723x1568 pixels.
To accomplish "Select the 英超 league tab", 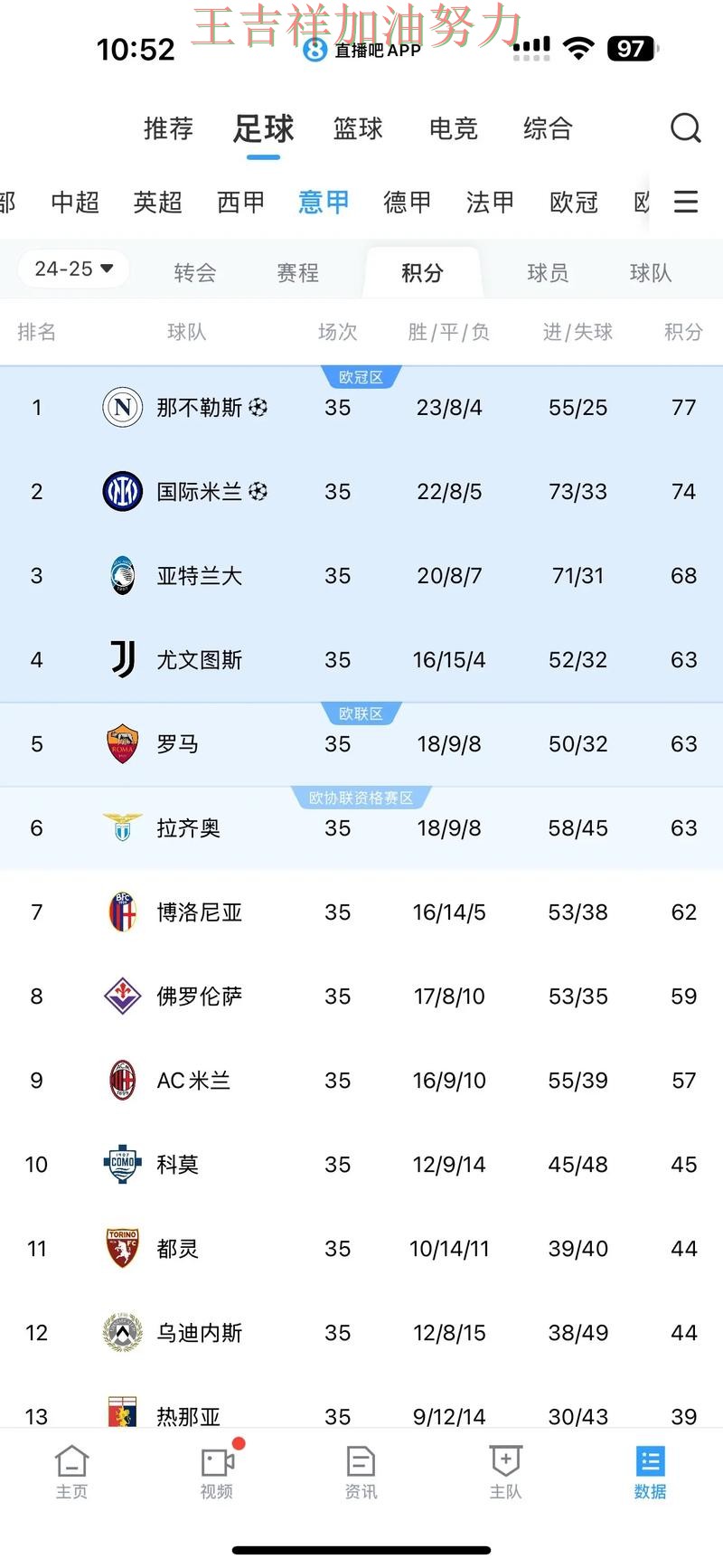I will [x=157, y=202].
